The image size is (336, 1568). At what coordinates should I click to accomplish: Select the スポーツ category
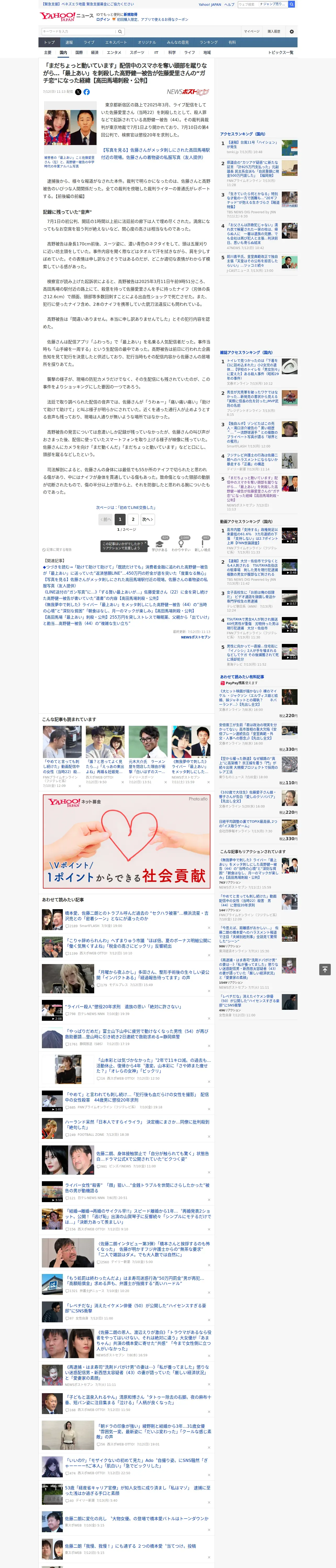coord(137,52)
